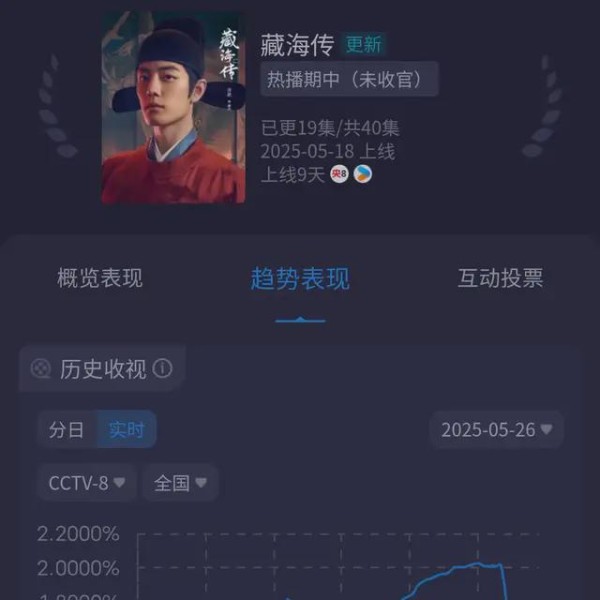Open the 藏海传 drama poster
Viewport: 600px width, 600px height.
[173, 108]
